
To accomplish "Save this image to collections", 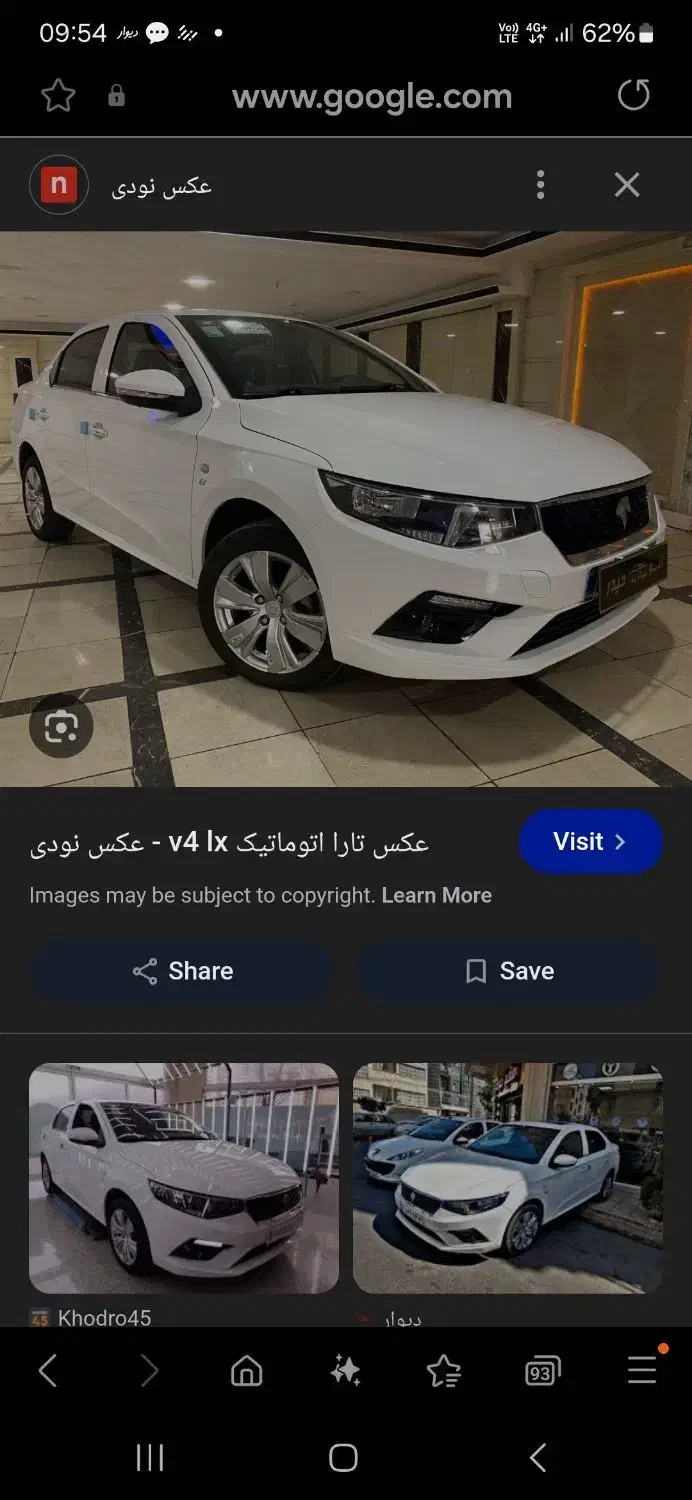I will pyautogui.click(x=508, y=971).
